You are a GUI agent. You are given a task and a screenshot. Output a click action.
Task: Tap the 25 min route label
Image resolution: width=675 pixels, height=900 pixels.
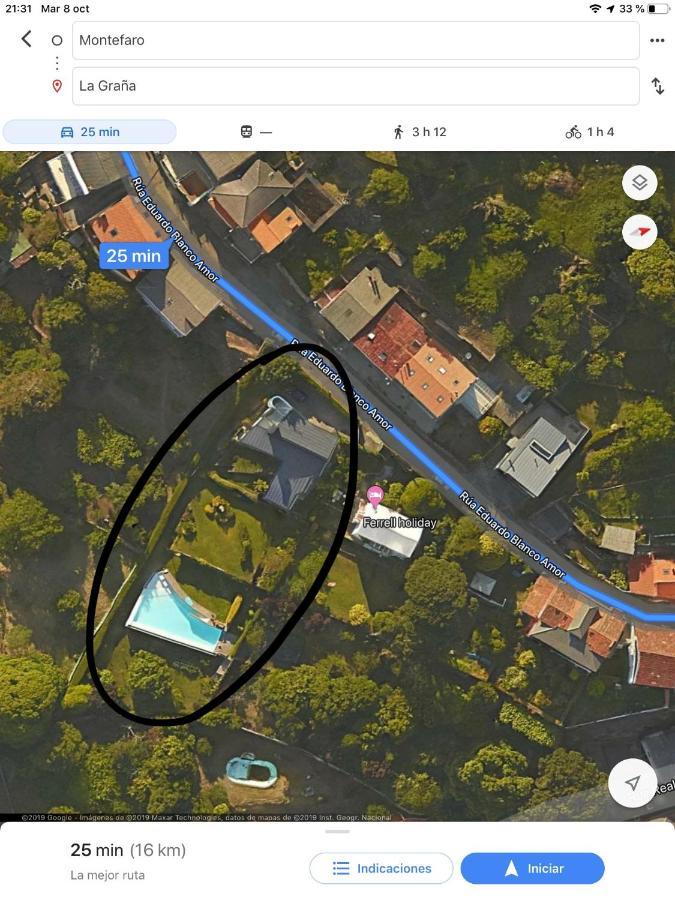(133, 256)
